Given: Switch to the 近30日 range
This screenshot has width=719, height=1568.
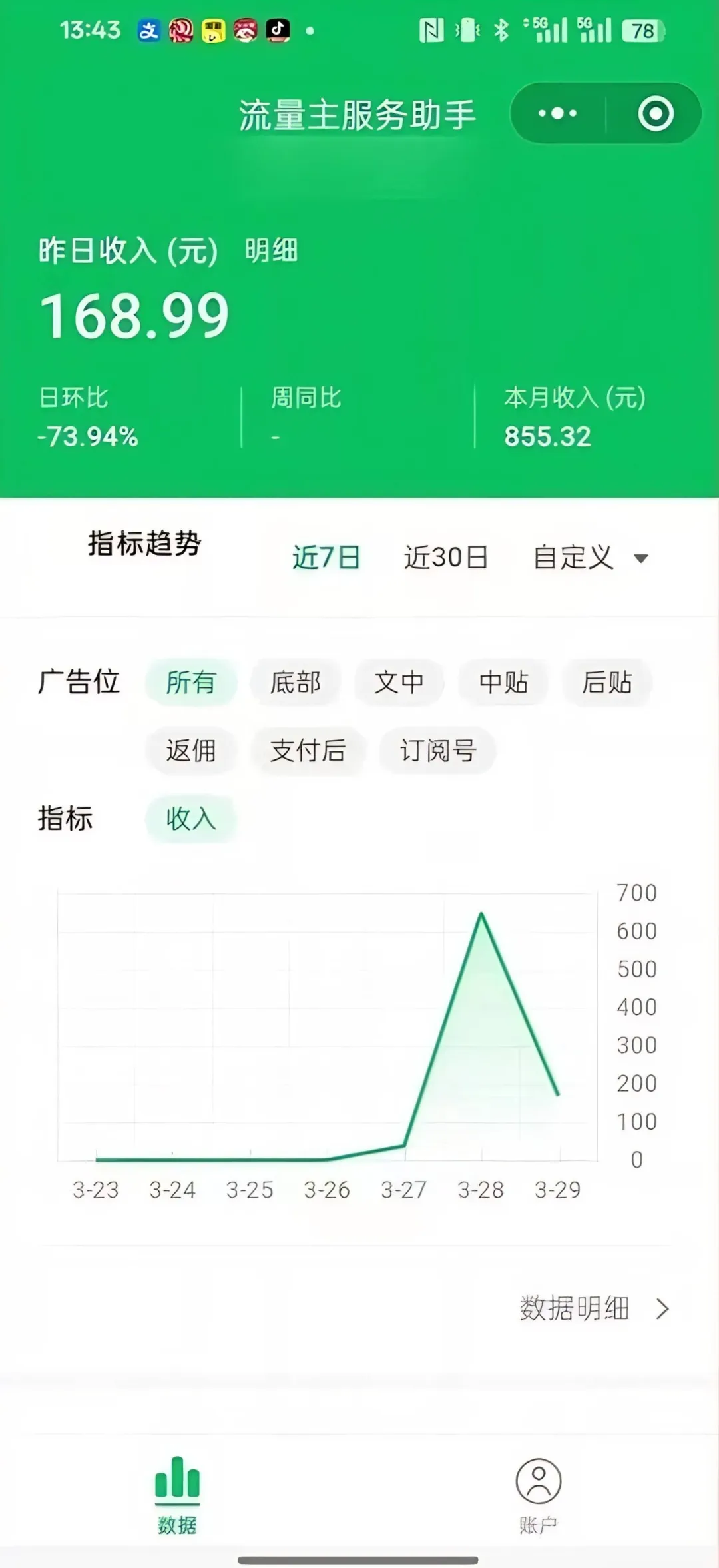Looking at the screenshot, I should (446, 557).
